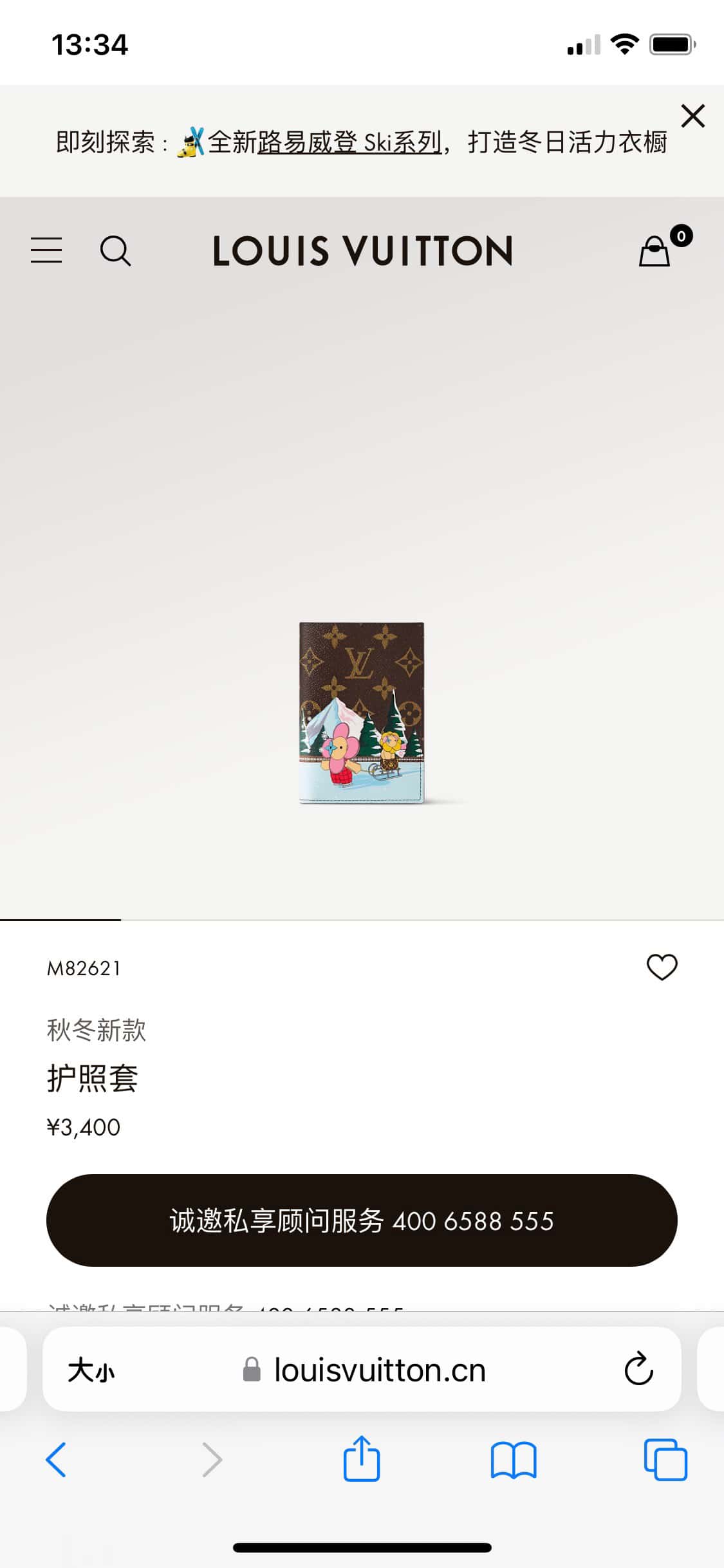Image resolution: width=724 pixels, height=1568 pixels.
Task: Open the 路易威登 Ski系列 link
Action: (349, 142)
